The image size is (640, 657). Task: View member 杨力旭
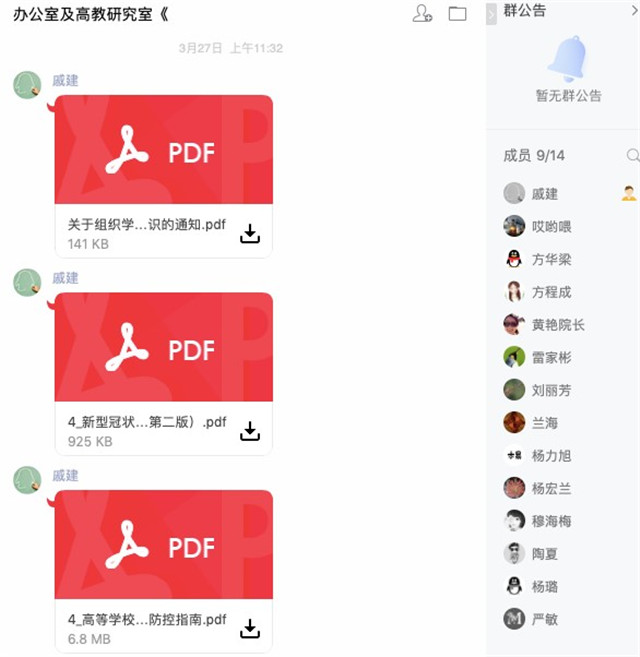click(x=551, y=456)
